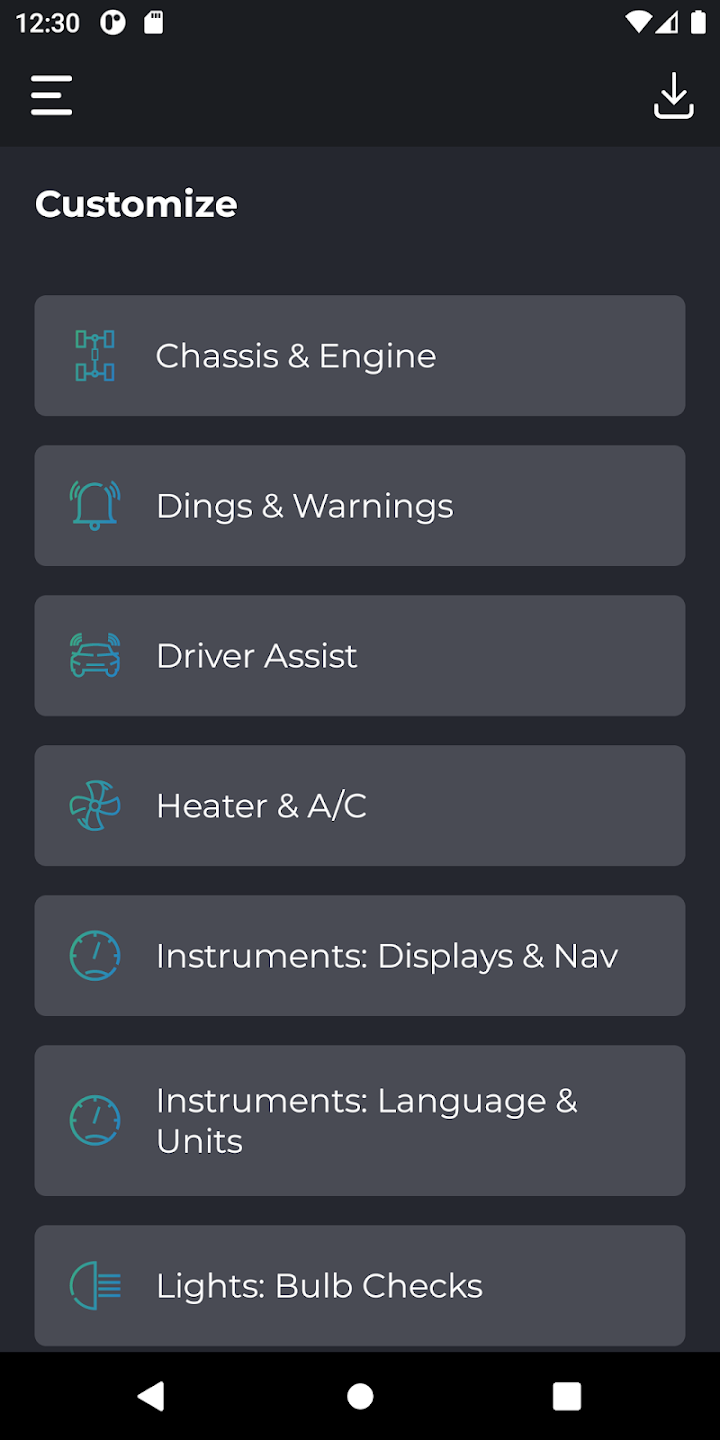This screenshot has width=720, height=1440.
Task: Tap the Customize screen title
Action: (135, 203)
